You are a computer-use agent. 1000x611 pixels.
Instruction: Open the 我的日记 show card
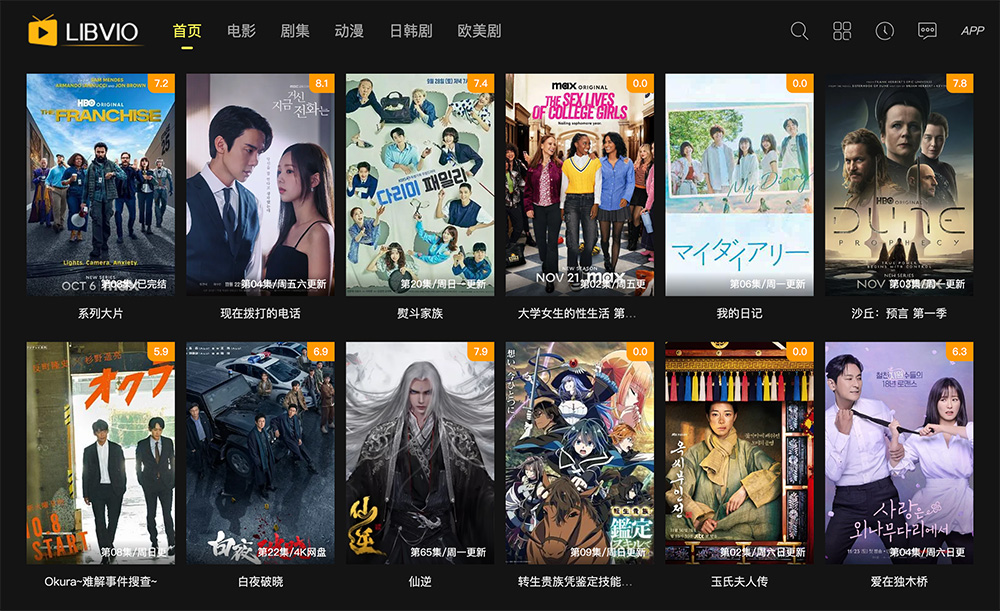[x=739, y=185]
